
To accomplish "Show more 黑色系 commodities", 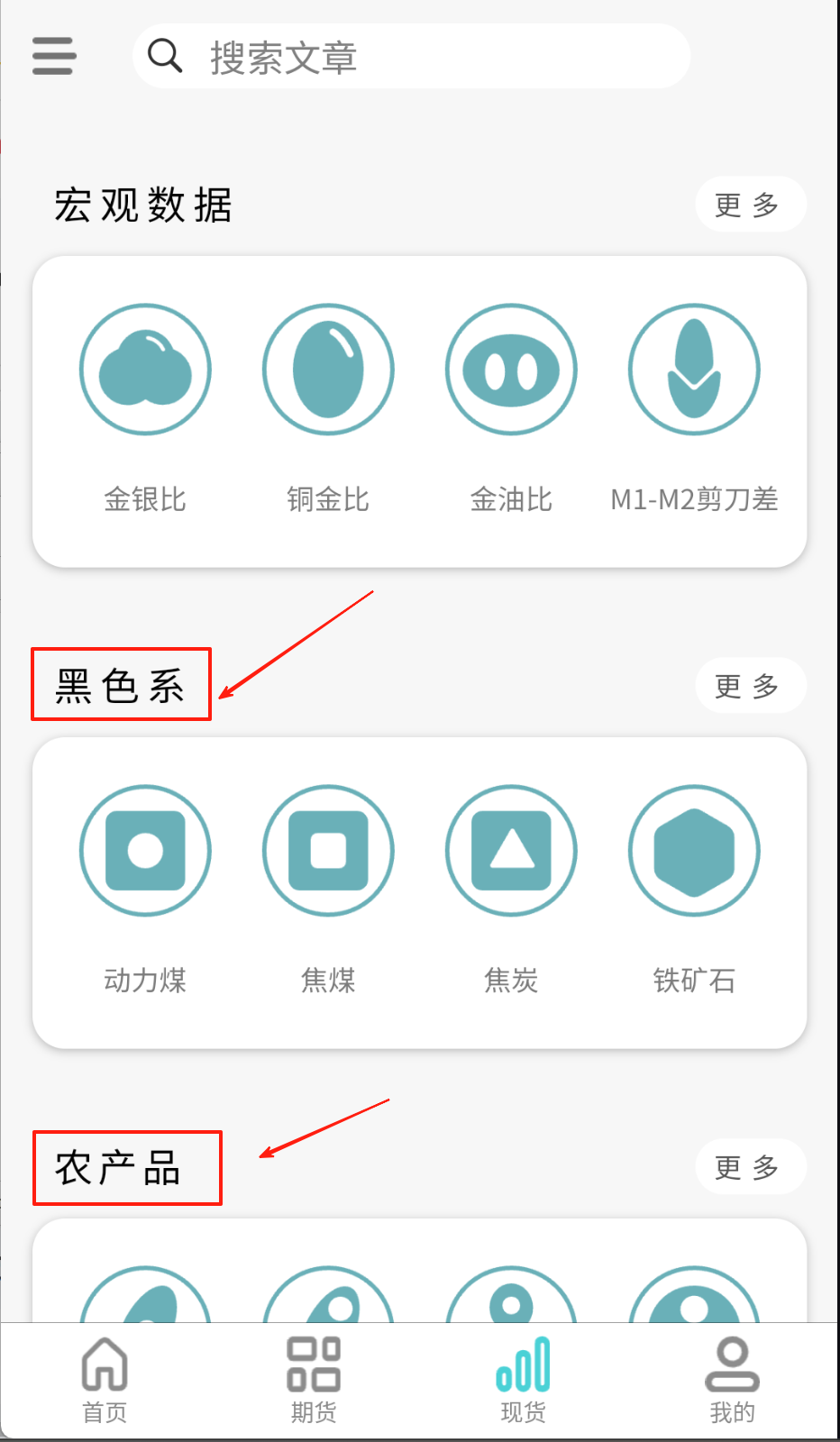I will point(749,686).
